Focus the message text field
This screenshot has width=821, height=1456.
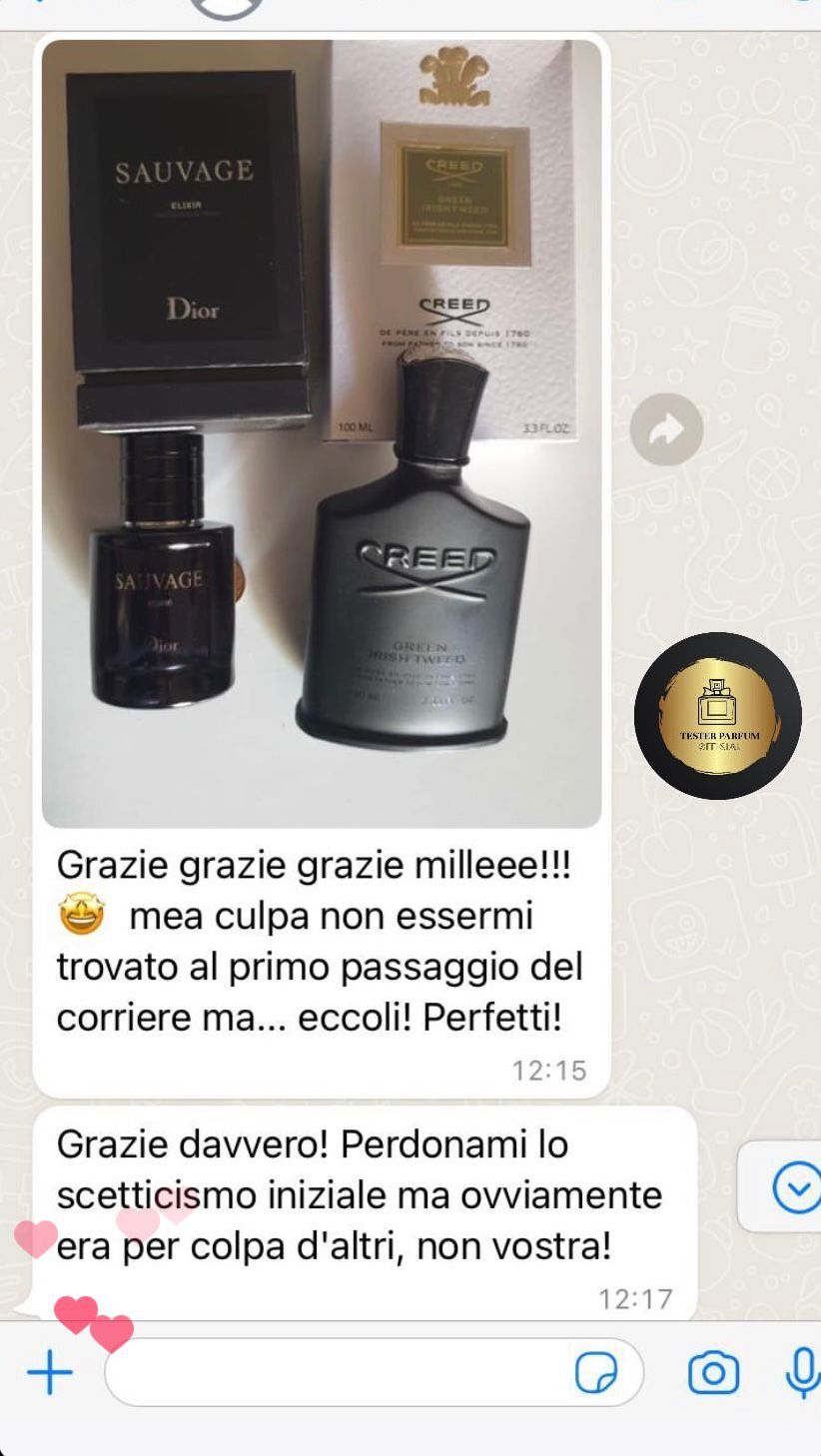point(340,1373)
